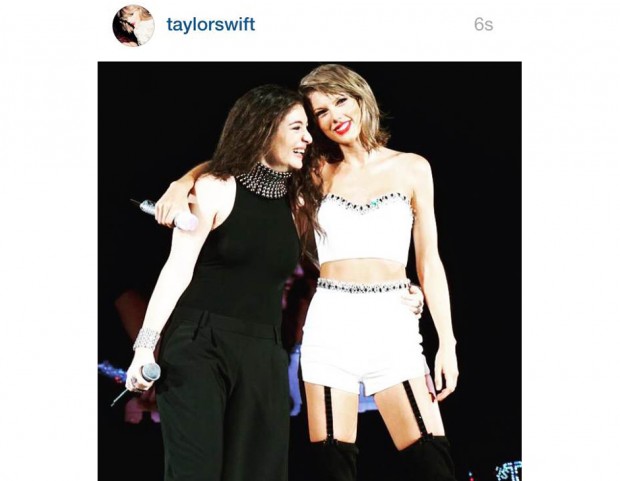
Task: Open the posted photo
Action: click(309, 271)
